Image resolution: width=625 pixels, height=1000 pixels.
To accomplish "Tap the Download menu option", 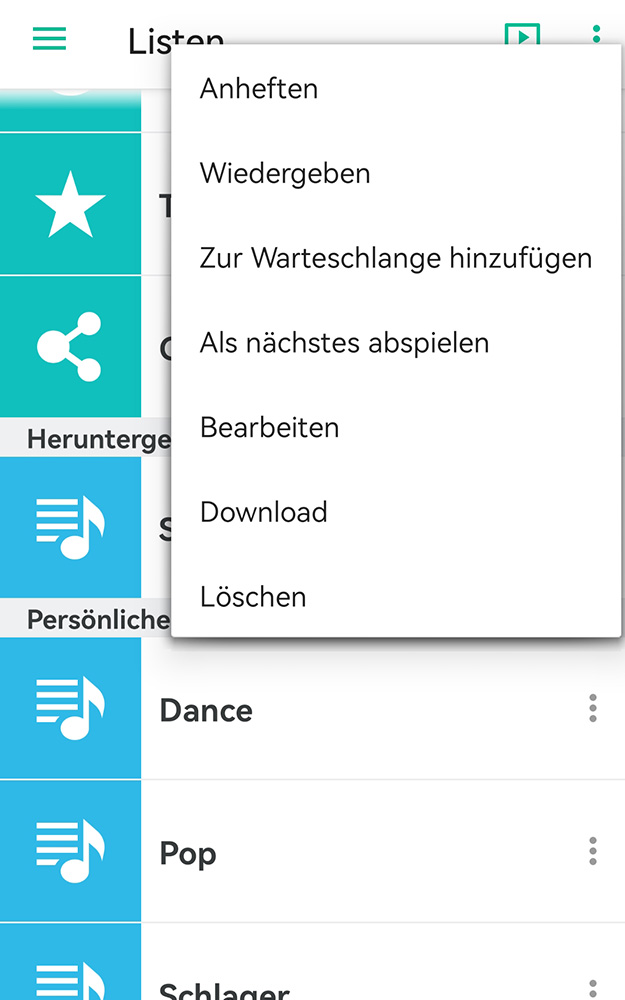I will pos(395,513).
